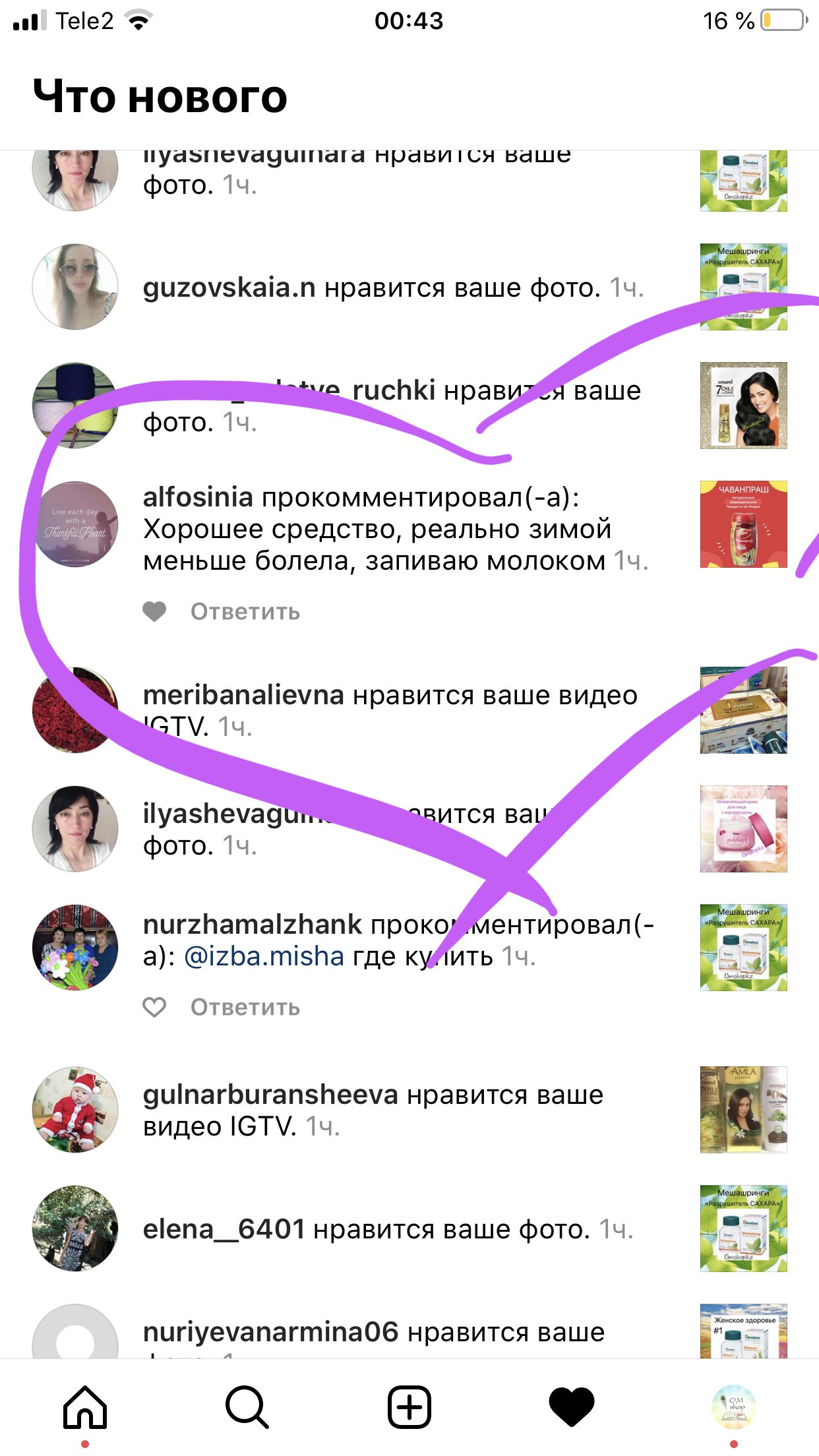Reply to alfosinia's comment
This screenshot has width=819, height=1456.
click(245, 612)
